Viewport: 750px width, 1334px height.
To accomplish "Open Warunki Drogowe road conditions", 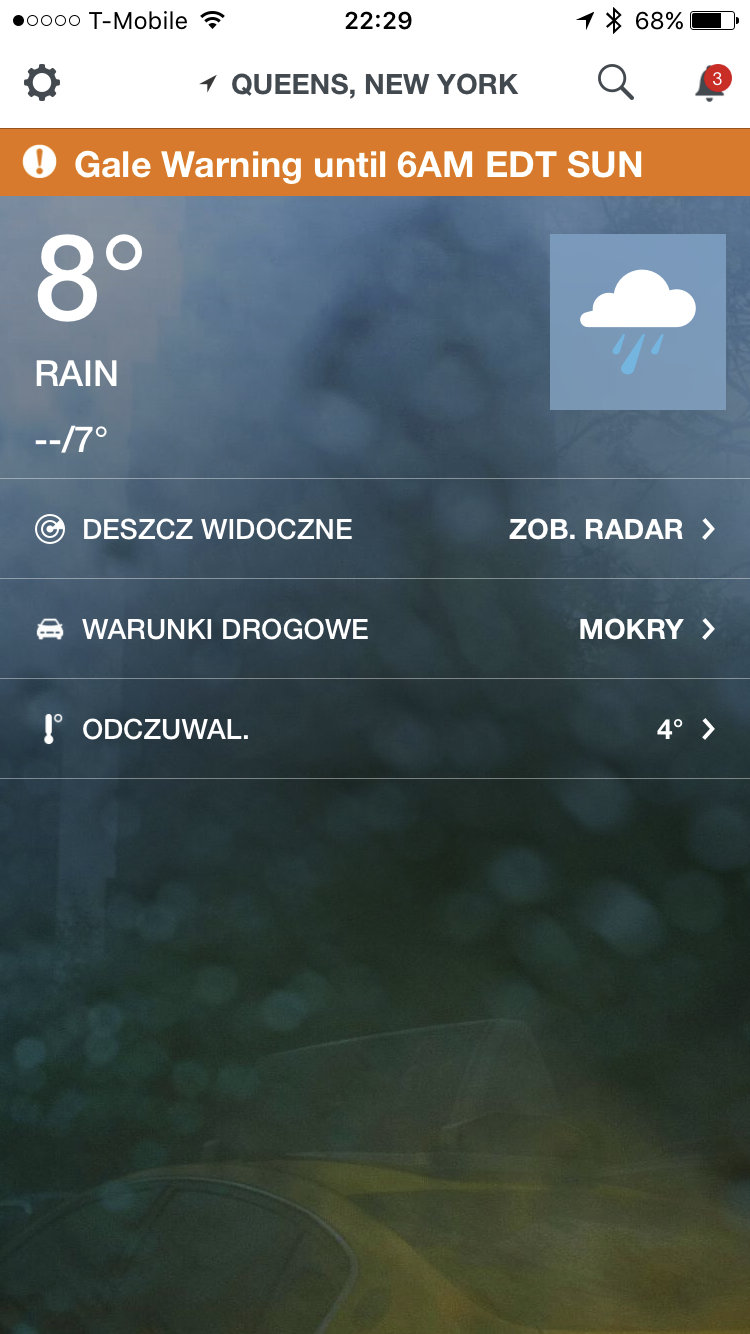I will 375,629.
